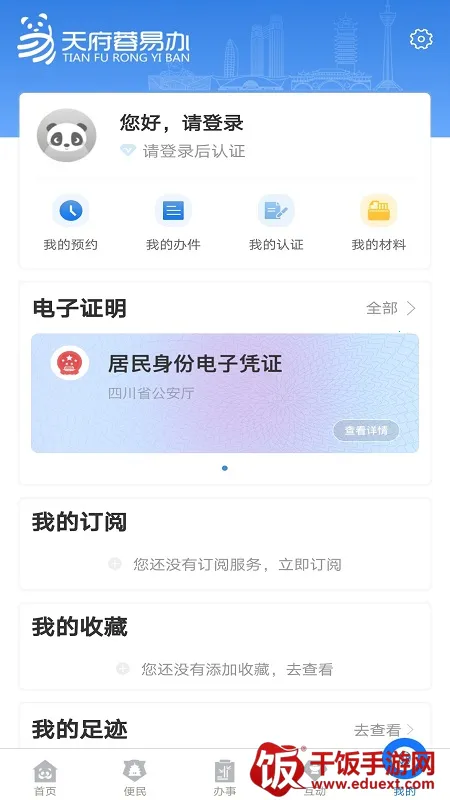Viewport: 450px width, 800px height.
Task: Tap 去查看 under 我的收藏
Action: pos(310,669)
